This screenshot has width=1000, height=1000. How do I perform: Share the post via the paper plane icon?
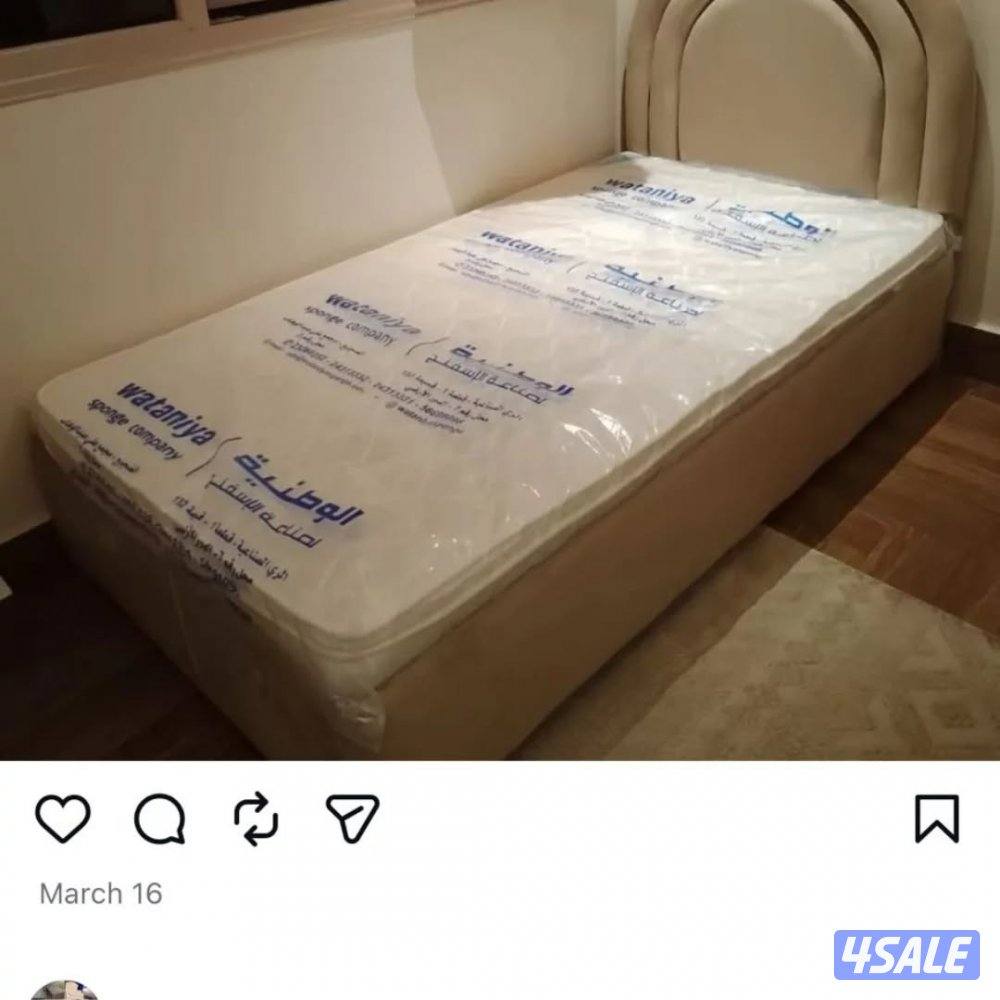[x=353, y=818]
